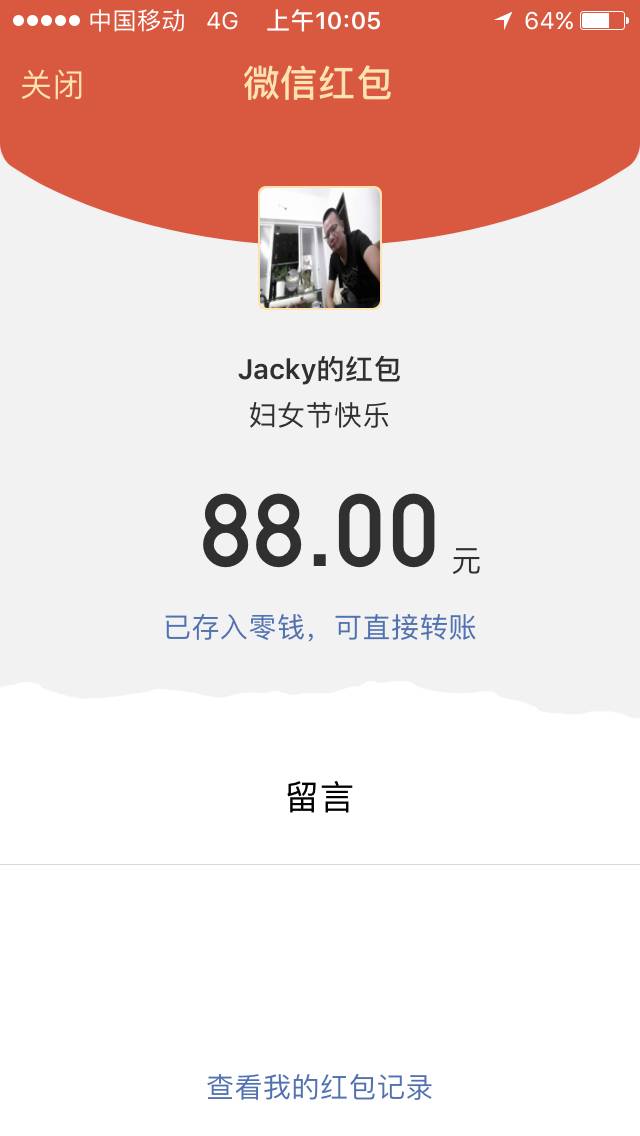
Task: Open the 已存入零钱，可直接转账 link
Action: pyautogui.click(x=320, y=628)
